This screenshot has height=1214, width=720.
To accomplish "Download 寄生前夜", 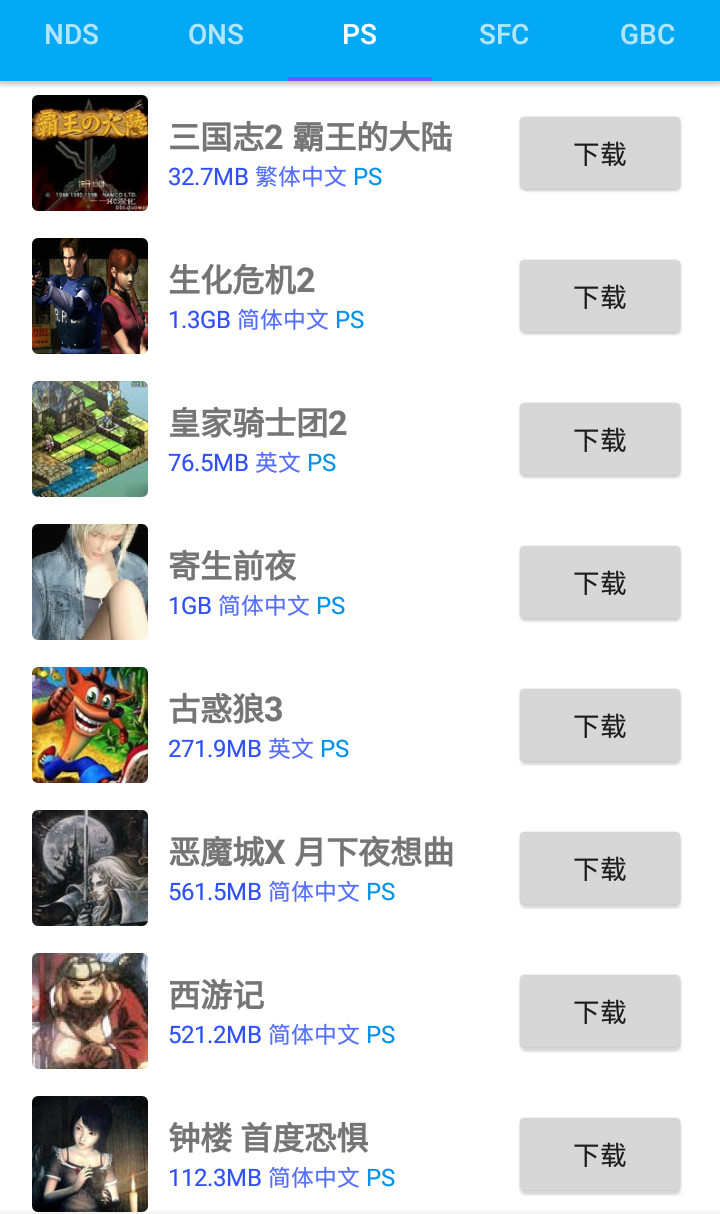I will [599, 583].
